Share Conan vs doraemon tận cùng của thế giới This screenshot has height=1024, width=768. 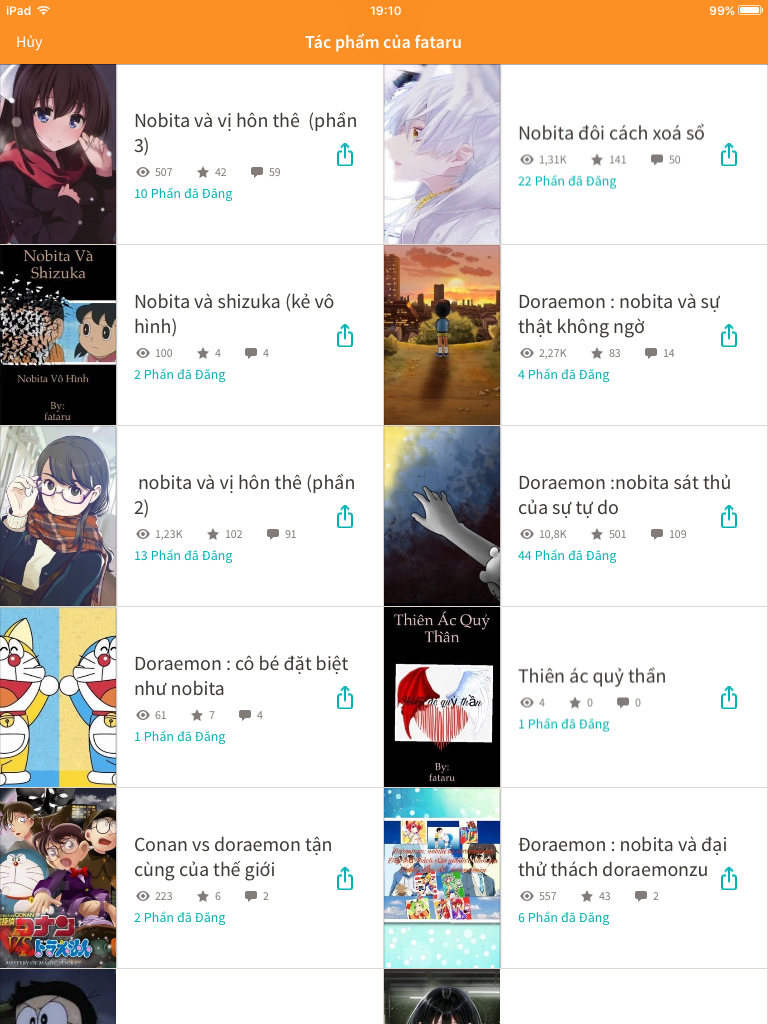345,879
